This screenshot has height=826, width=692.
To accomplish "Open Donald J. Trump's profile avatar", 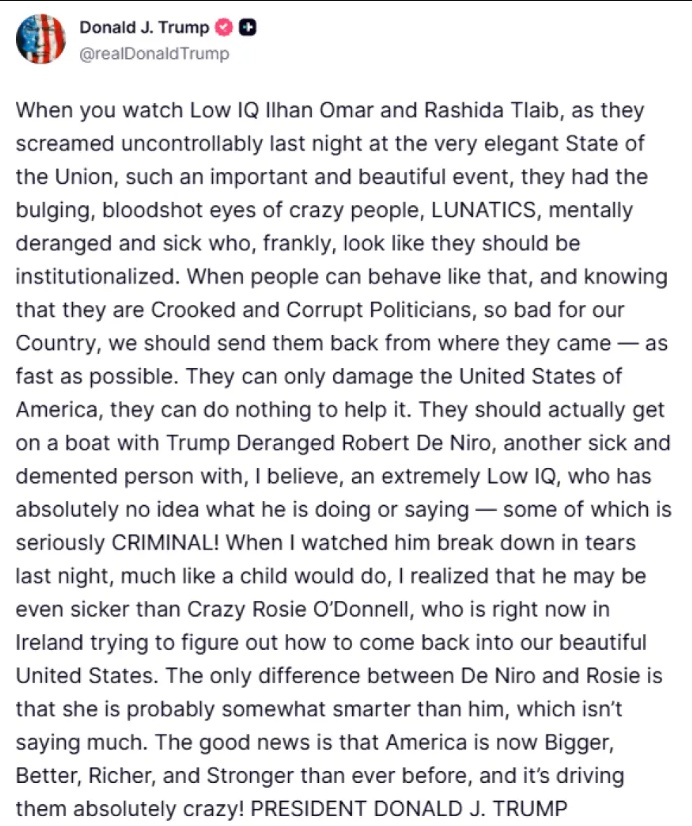I will [x=41, y=41].
